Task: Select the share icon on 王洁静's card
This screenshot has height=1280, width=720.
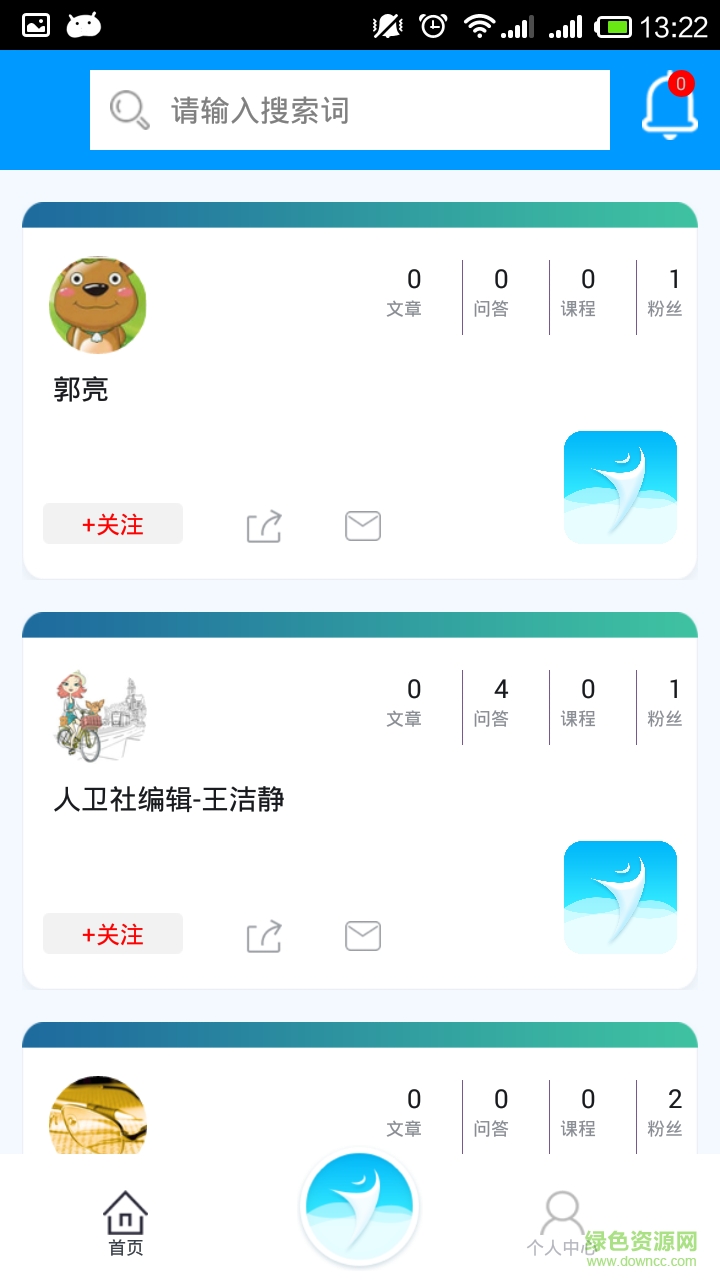Action: click(x=262, y=935)
